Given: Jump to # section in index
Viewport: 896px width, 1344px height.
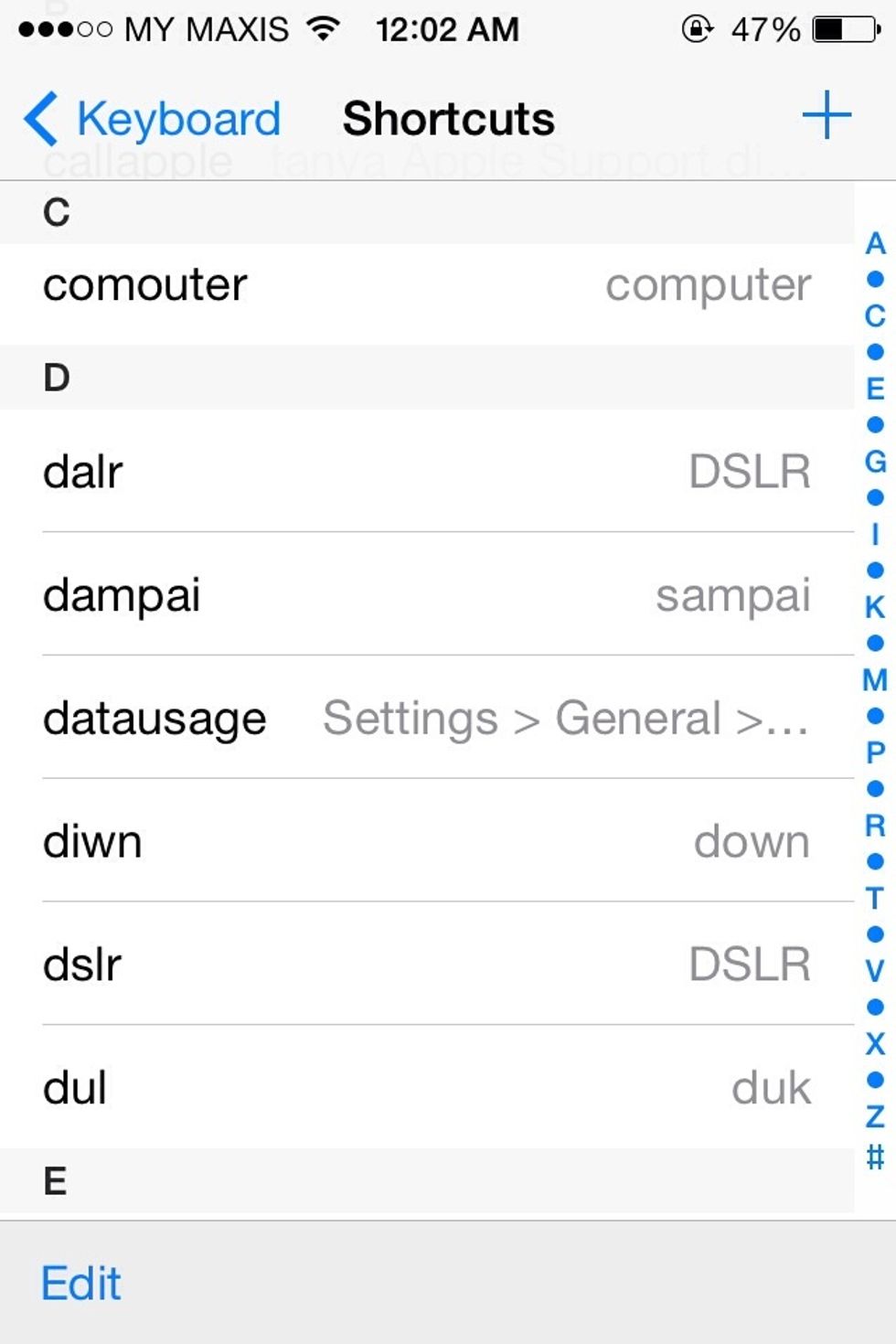Looking at the screenshot, I should [x=875, y=1157].
